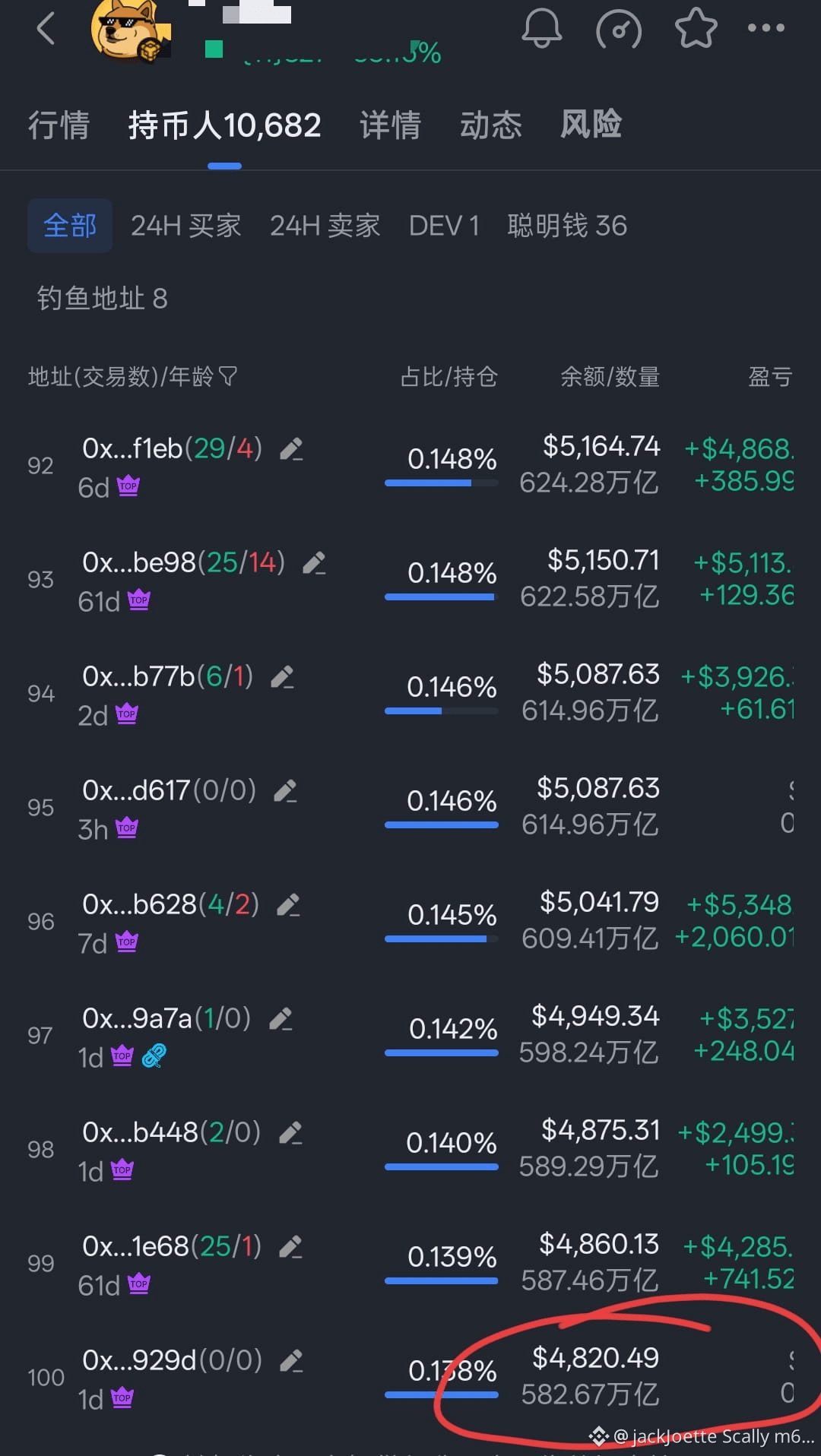The width and height of the screenshot is (821, 1456).
Task: Edit the remark for address 0x...929d
Action: coord(293,1359)
